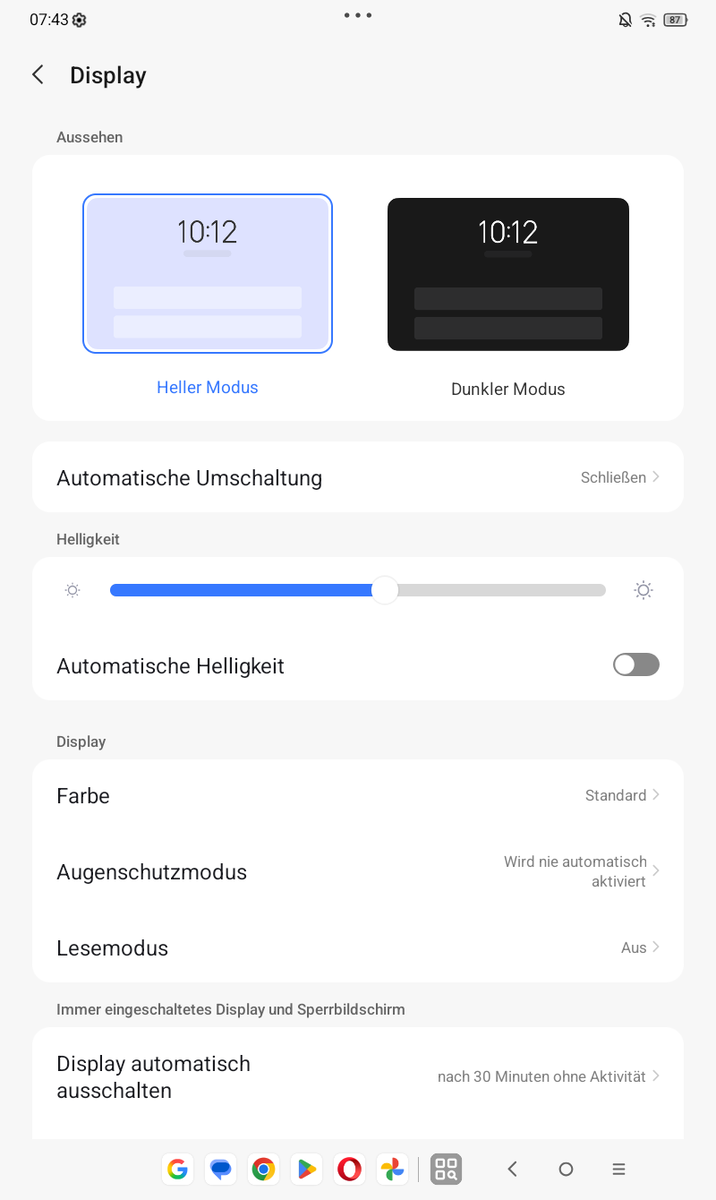
Task: Launch Chrome from the taskbar
Action: pos(264,1169)
